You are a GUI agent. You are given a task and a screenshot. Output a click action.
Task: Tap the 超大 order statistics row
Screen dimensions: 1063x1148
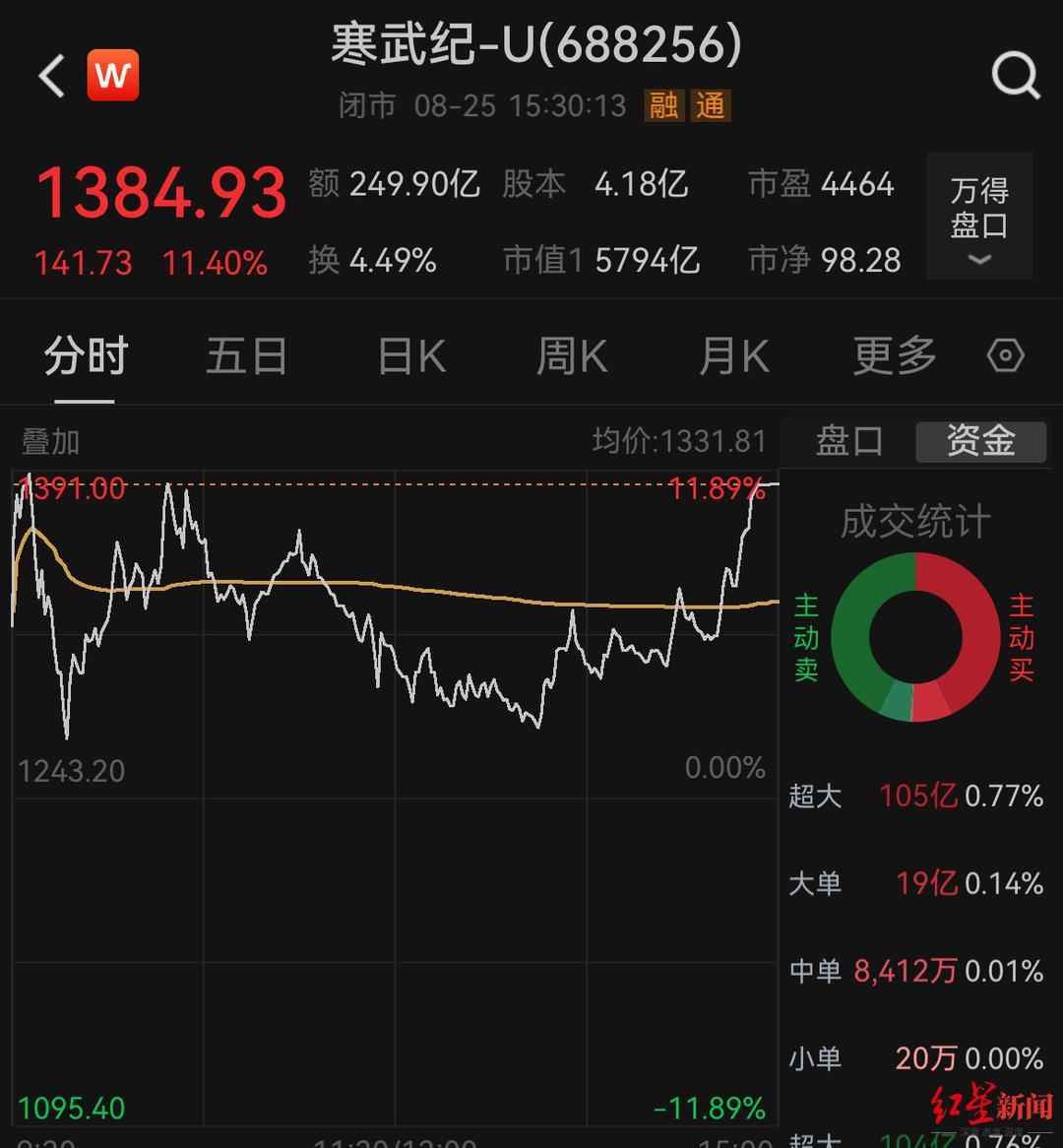point(815,796)
